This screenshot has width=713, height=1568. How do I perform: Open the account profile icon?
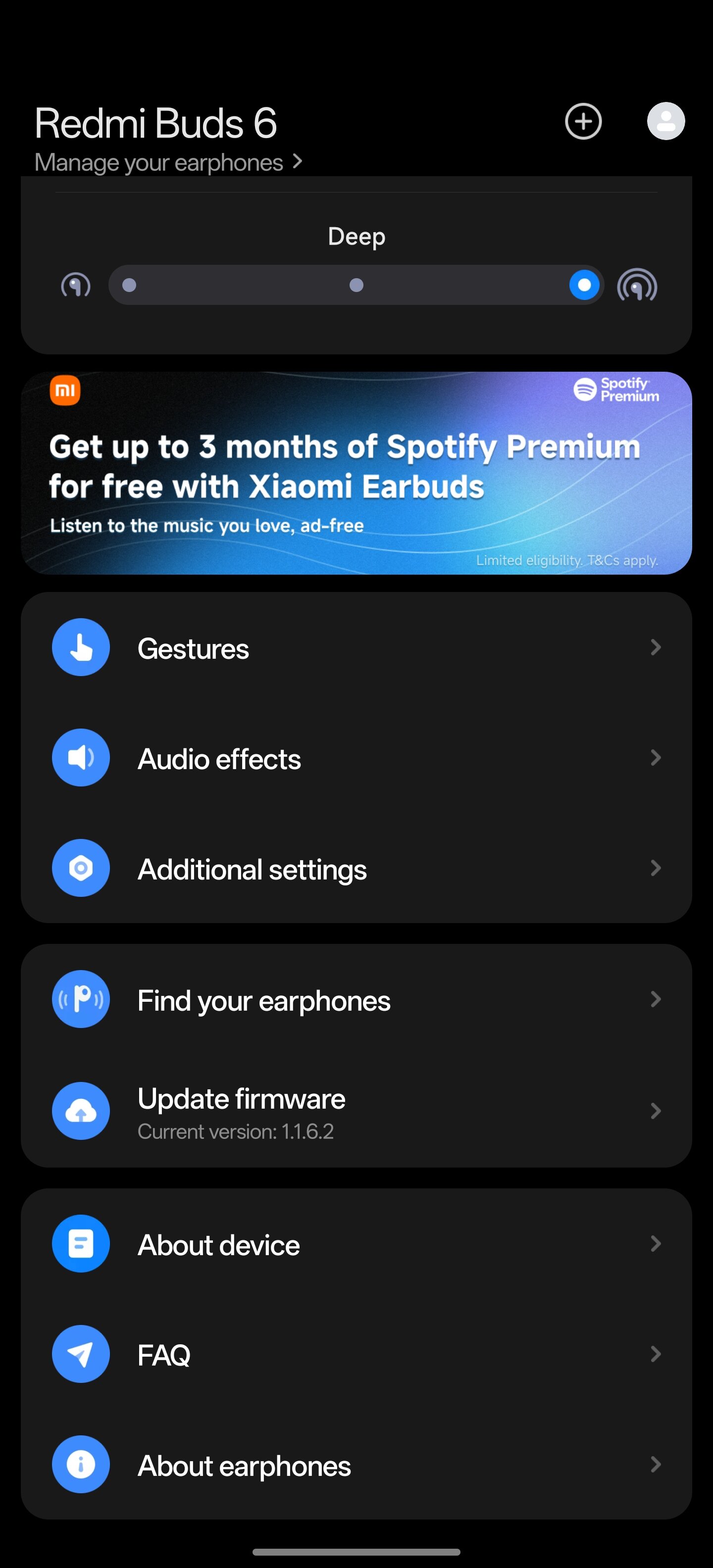(665, 121)
